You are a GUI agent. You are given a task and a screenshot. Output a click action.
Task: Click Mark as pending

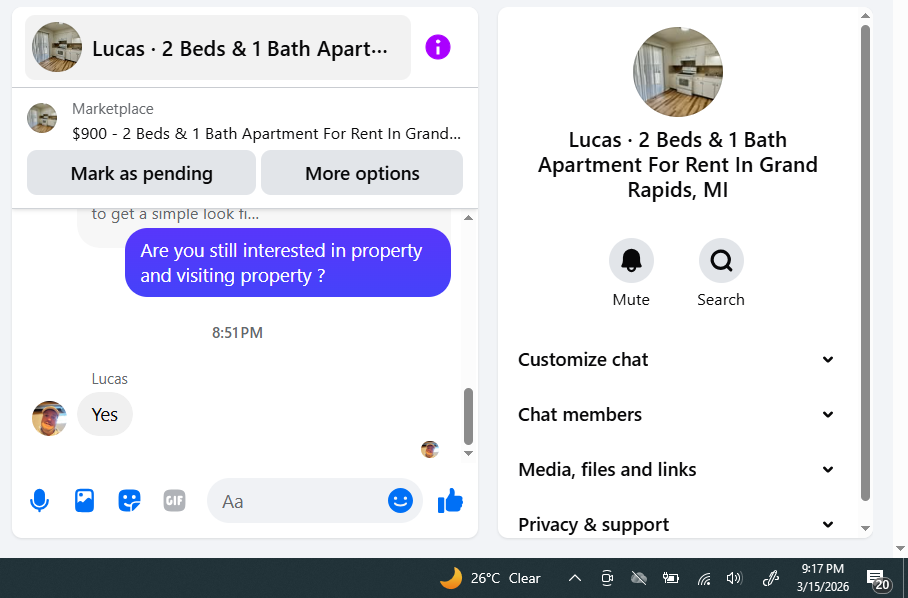pos(141,173)
